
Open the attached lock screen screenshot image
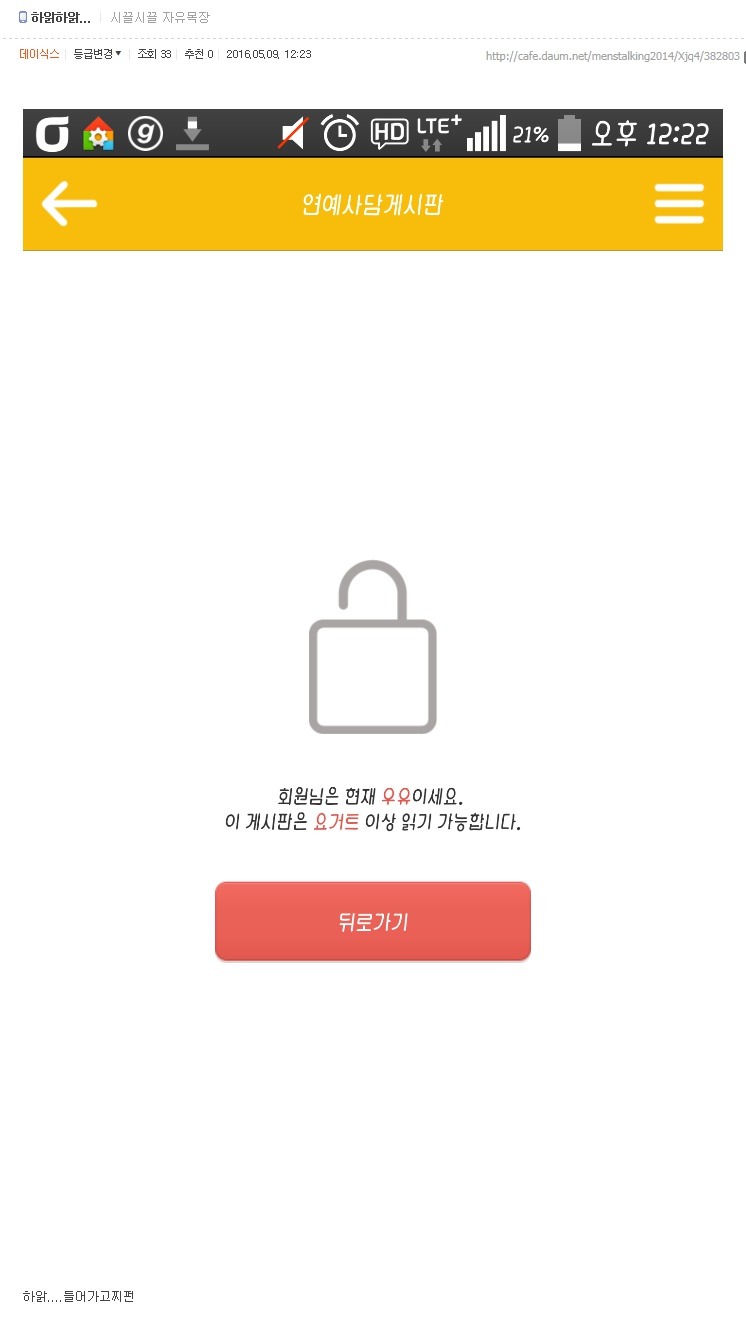click(372, 600)
